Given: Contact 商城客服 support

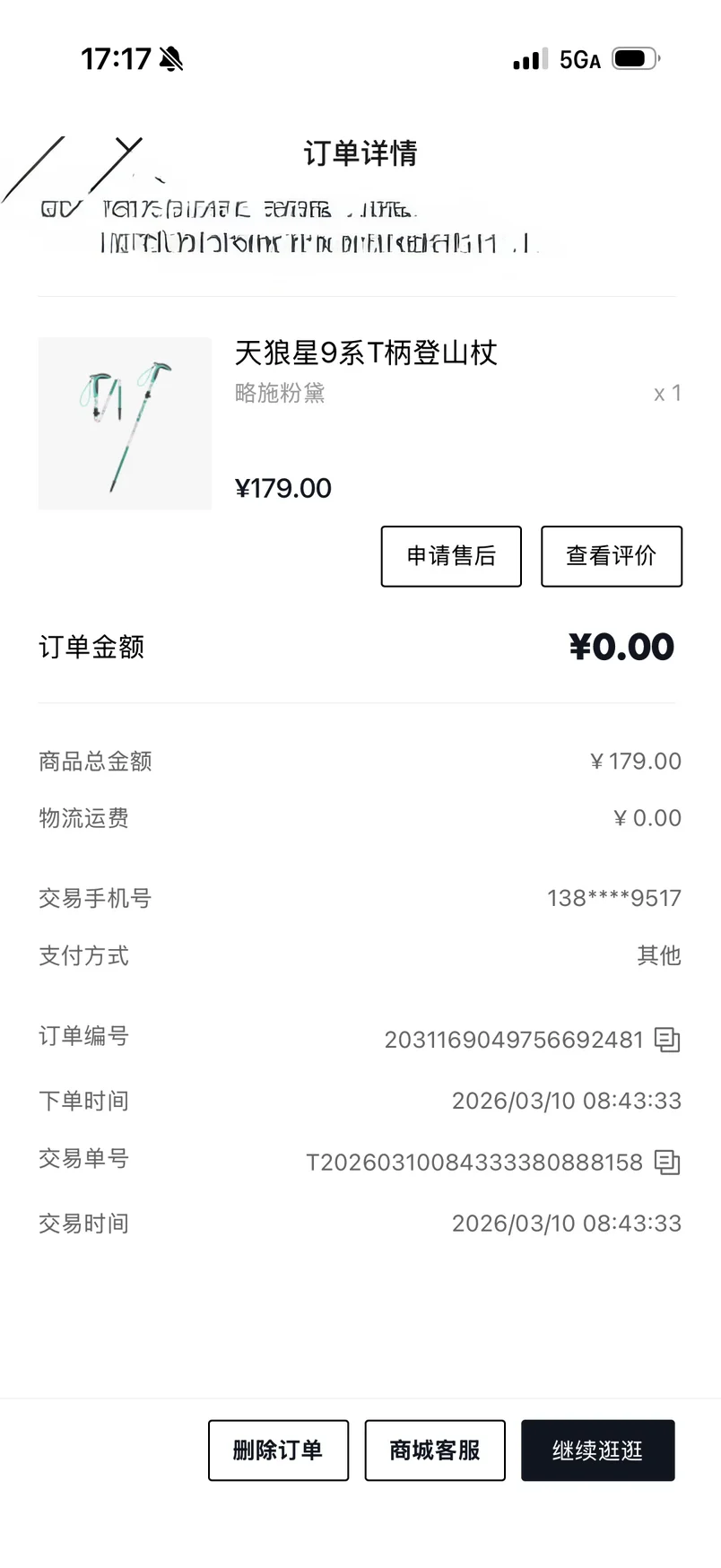Looking at the screenshot, I should click(435, 1450).
